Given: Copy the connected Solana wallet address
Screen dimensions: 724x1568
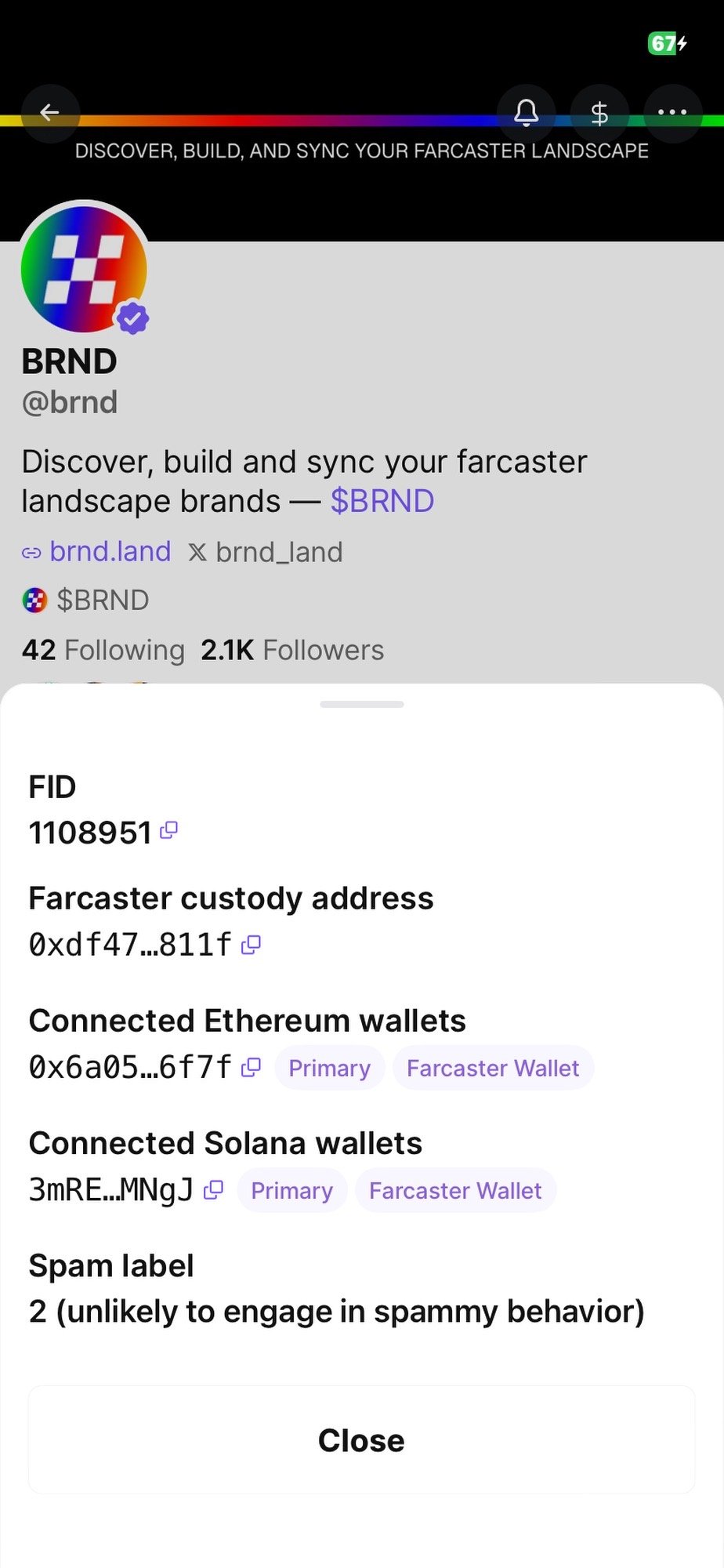Looking at the screenshot, I should point(213,1190).
